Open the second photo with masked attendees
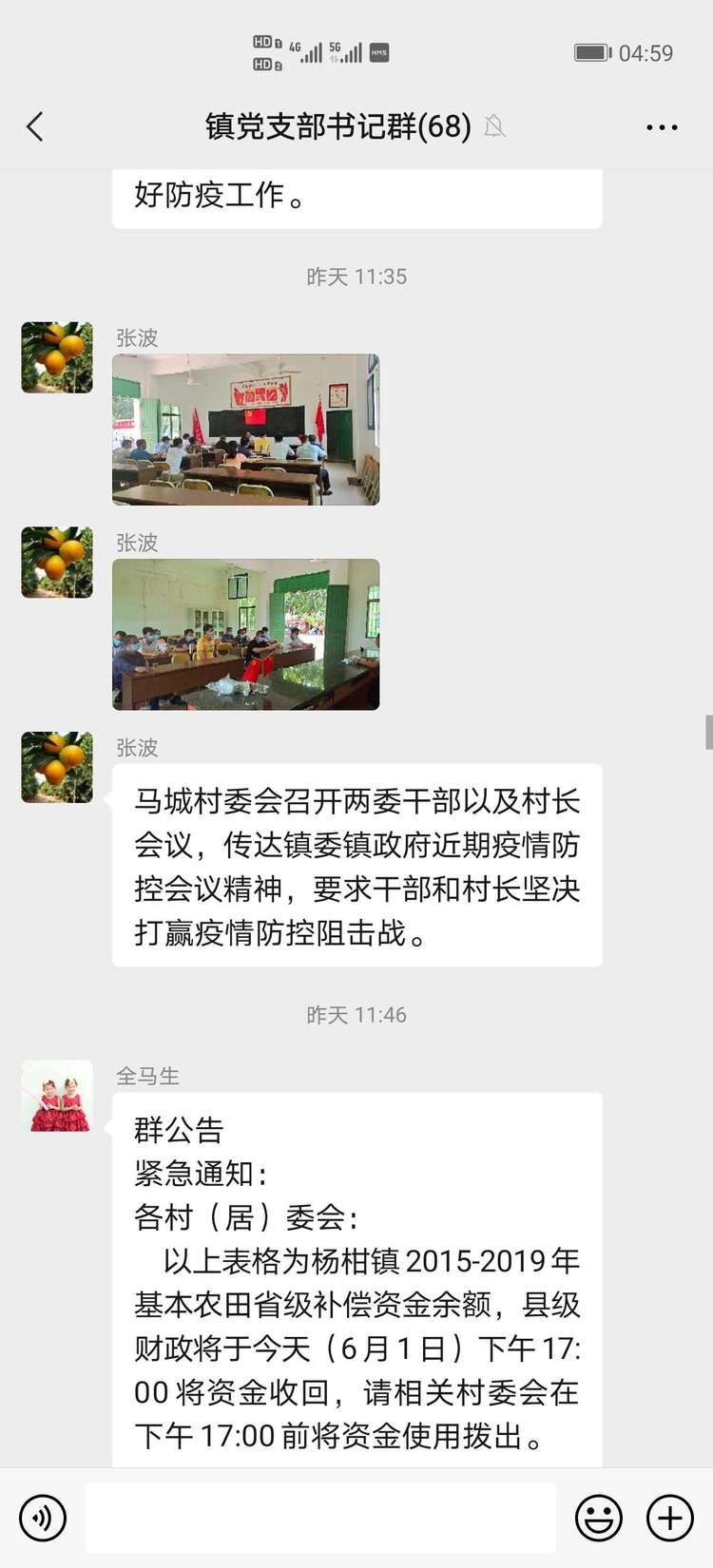Screen dimensions: 713x1568 (245, 634)
